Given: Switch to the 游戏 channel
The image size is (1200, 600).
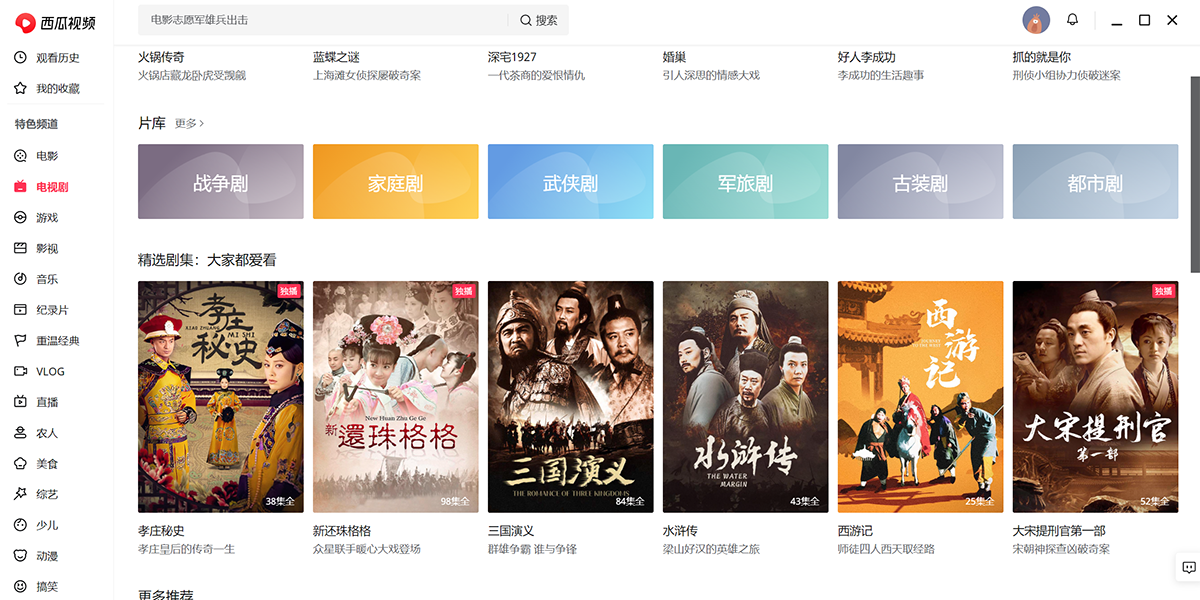Looking at the screenshot, I should click(47, 218).
